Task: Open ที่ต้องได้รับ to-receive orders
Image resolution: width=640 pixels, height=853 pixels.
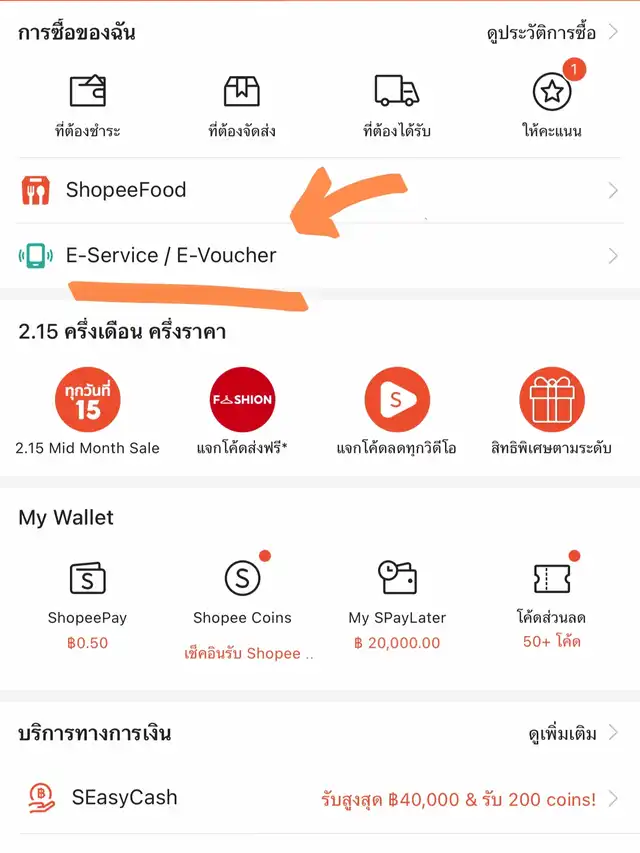Action: pos(396,104)
